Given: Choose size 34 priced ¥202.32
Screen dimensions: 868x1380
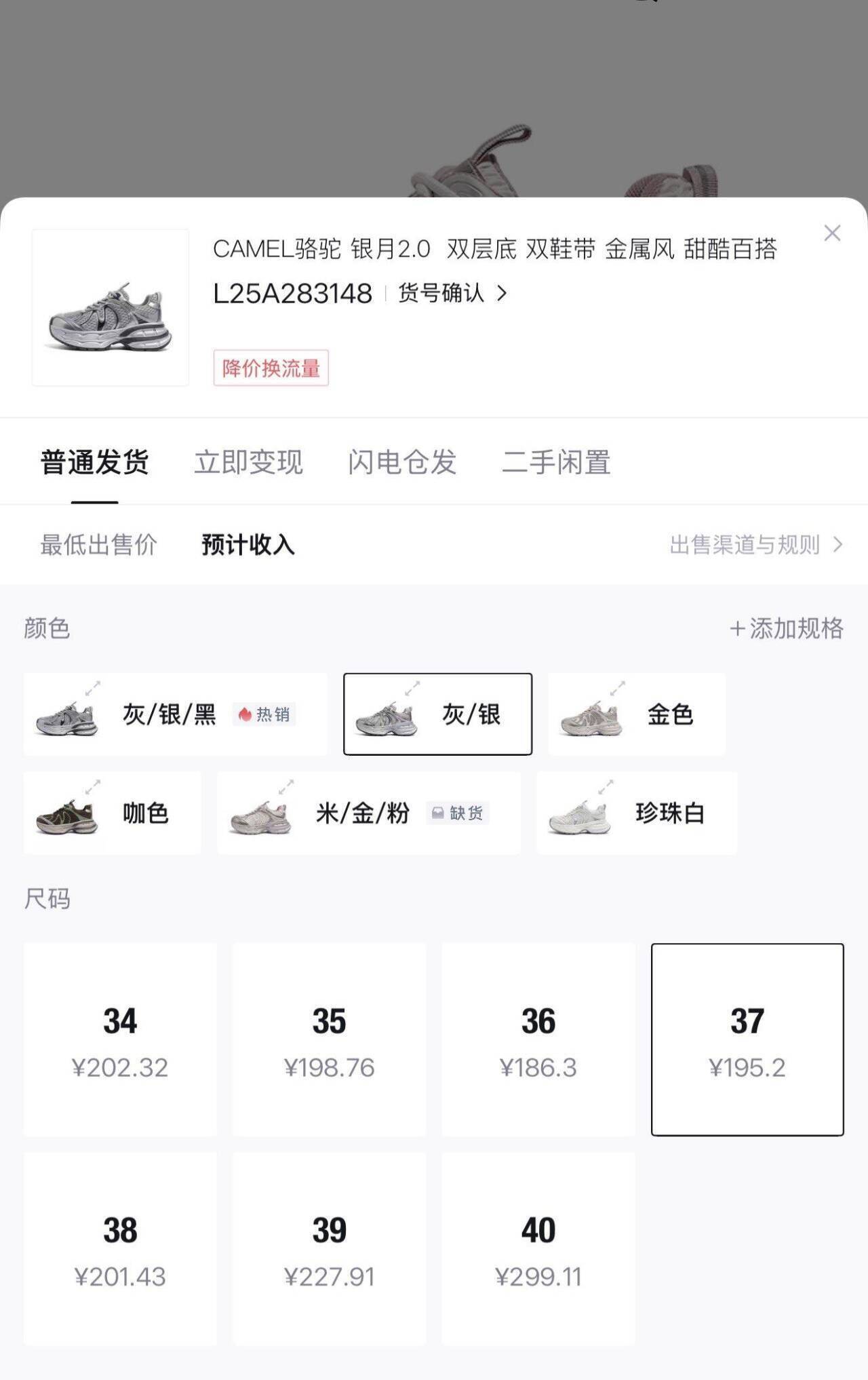Looking at the screenshot, I should pyautogui.click(x=120, y=1039).
